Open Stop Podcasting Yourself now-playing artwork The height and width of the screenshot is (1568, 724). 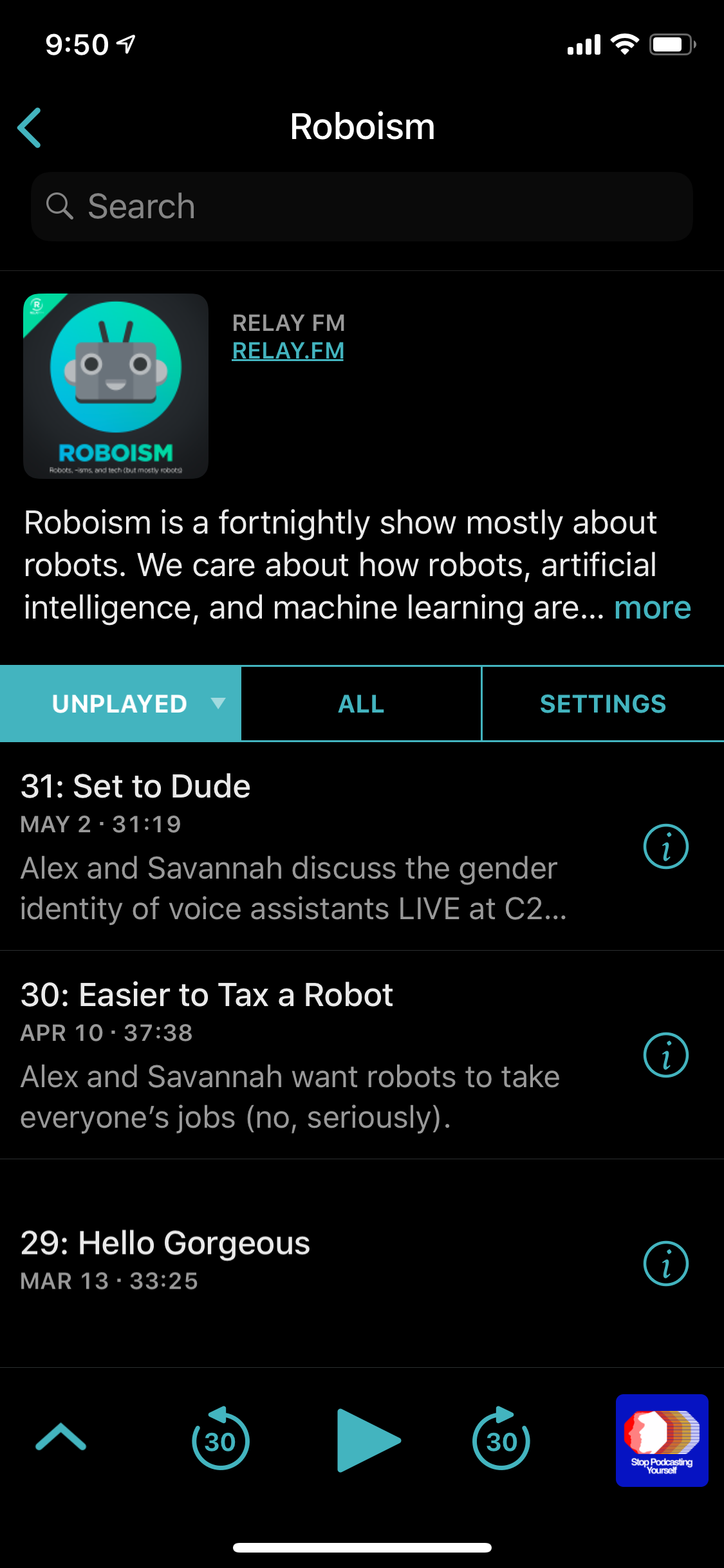click(x=662, y=1441)
